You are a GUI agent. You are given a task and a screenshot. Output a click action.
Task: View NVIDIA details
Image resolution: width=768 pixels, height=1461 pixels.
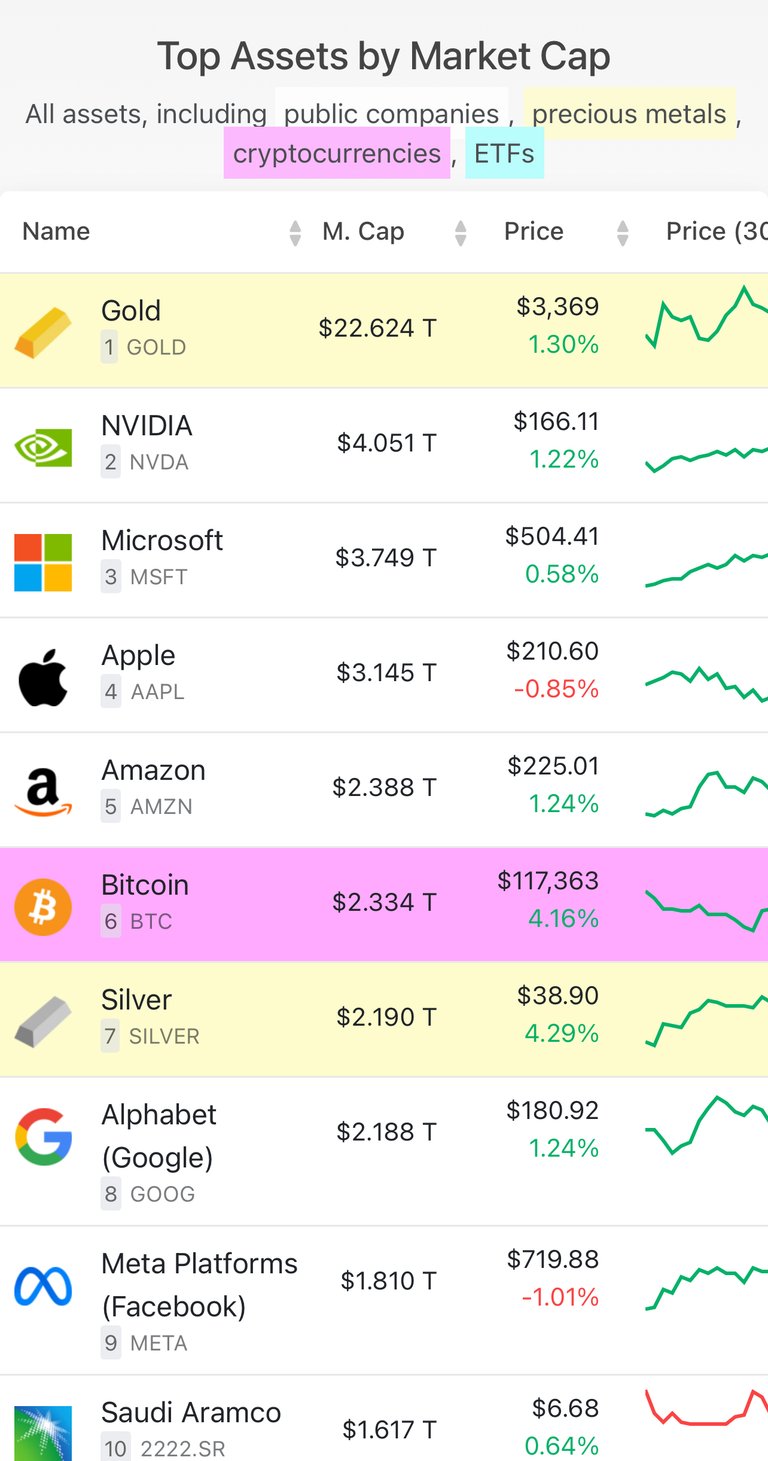(x=384, y=445)
